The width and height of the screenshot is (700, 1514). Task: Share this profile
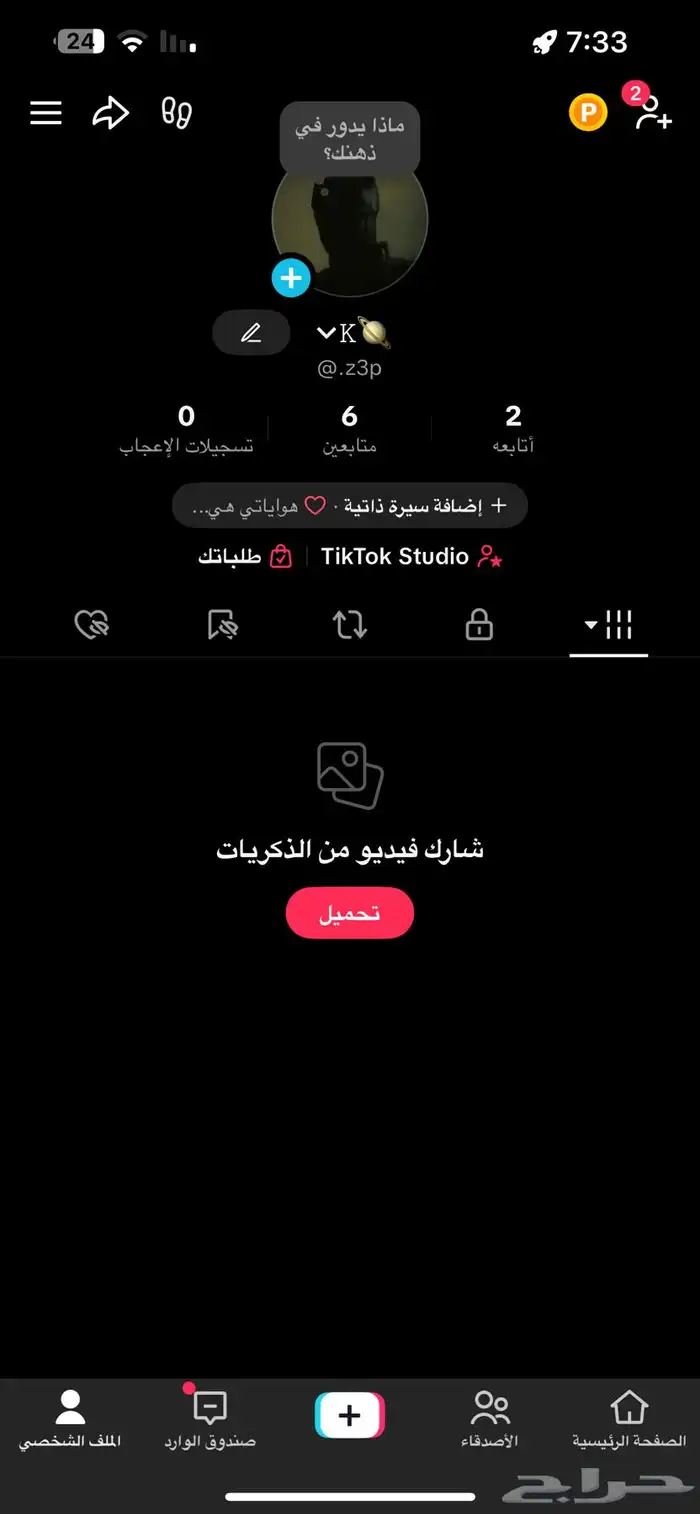110,113
